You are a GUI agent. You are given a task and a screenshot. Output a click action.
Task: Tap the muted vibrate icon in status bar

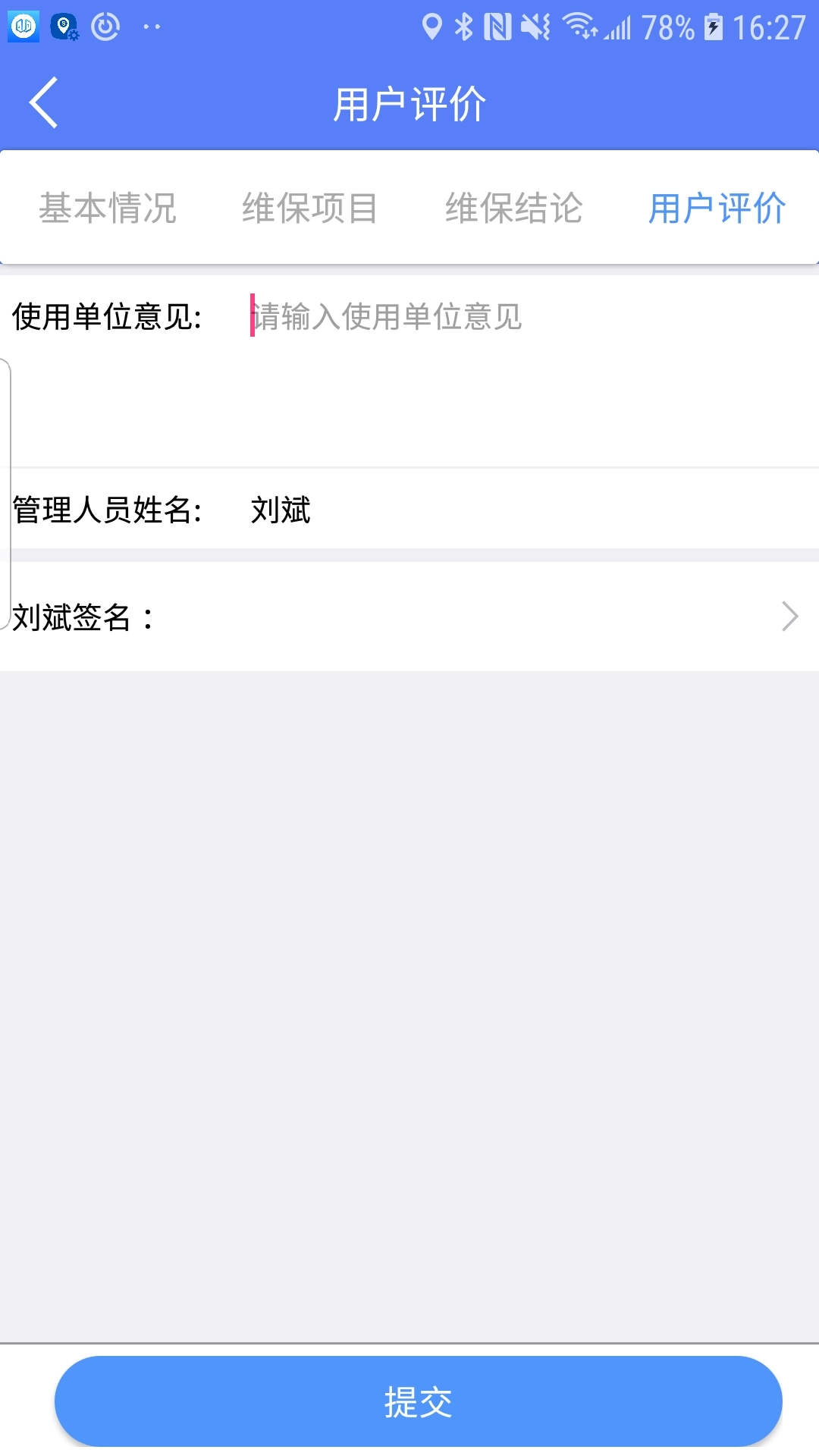(x=535, y=25)
